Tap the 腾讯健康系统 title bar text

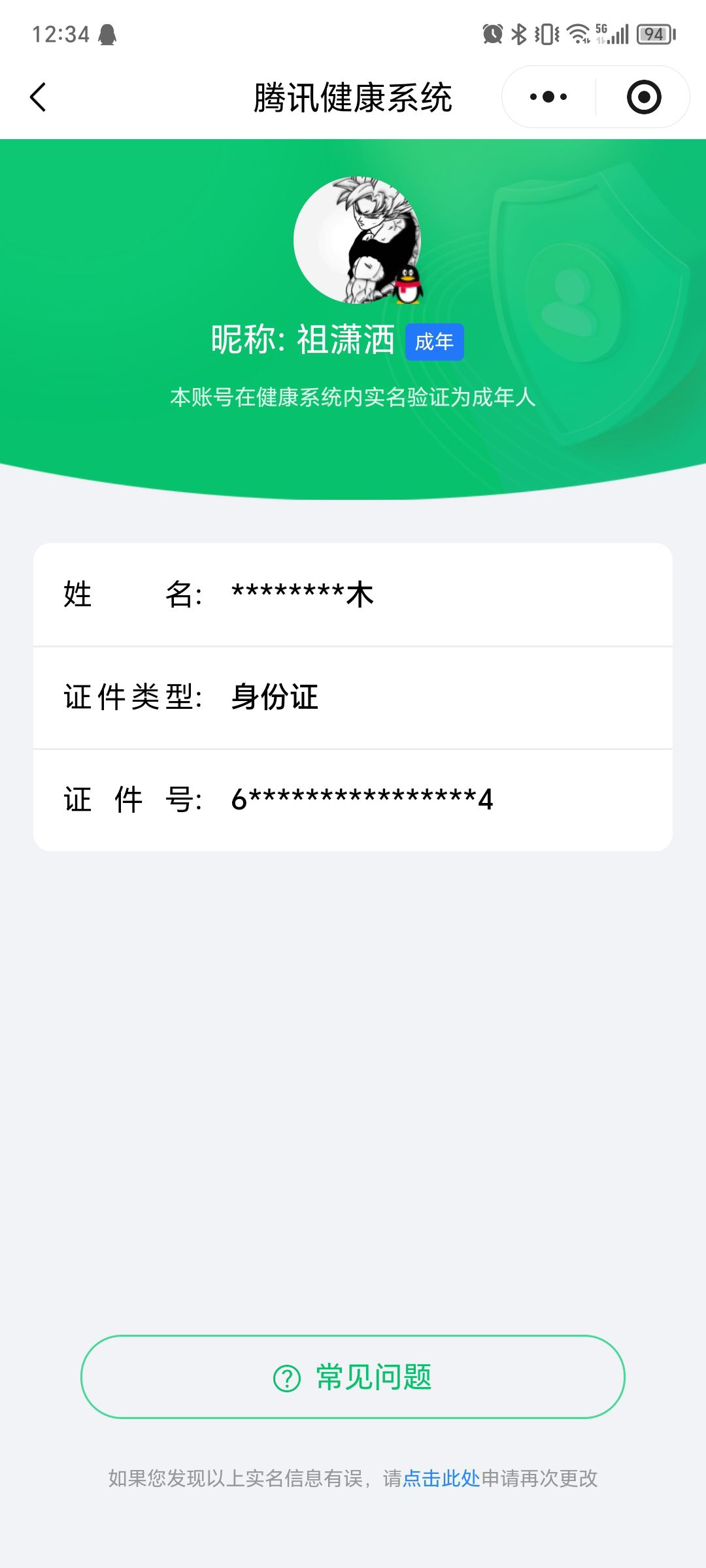pyautogui.click(x=353, y=95)
